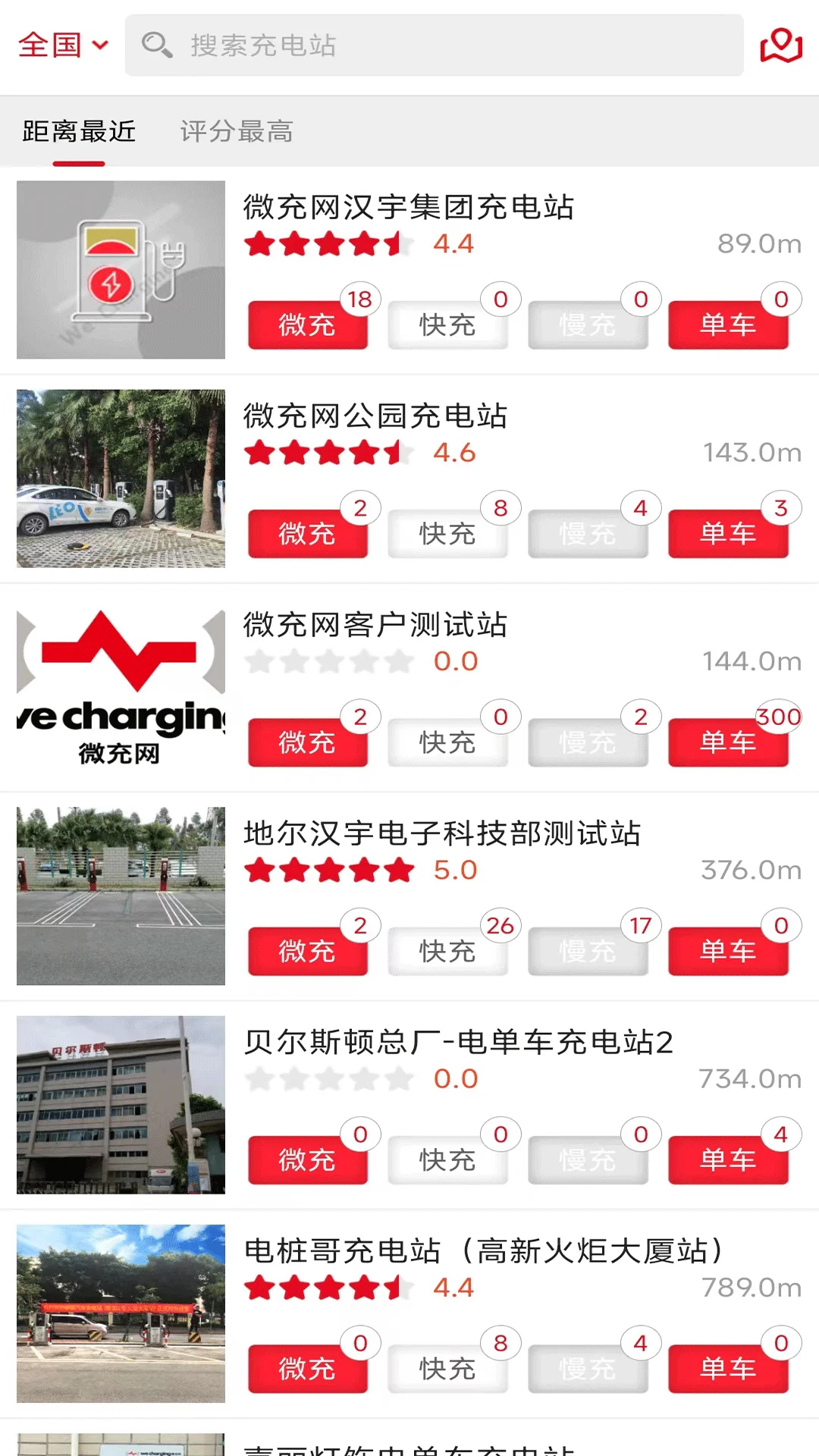Select 慢充 on 地尔汉宇电子科技部测试站
The height and width of the screenshot is (1456, 819).
(x=588, y=952)
